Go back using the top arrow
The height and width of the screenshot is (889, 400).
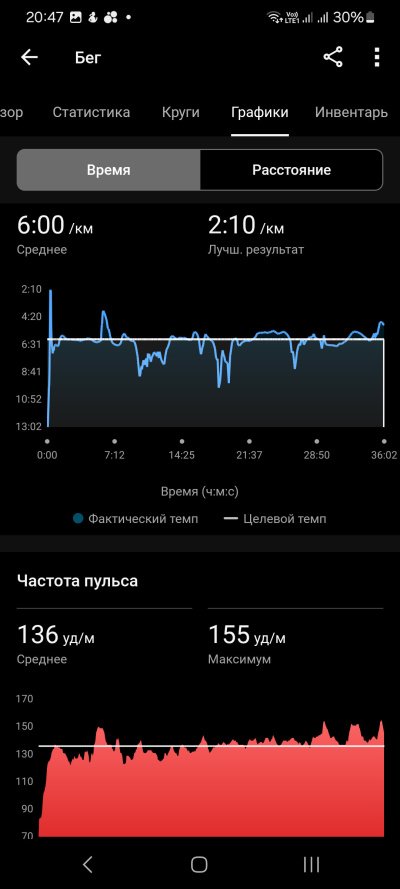click(x=29, y=57)
